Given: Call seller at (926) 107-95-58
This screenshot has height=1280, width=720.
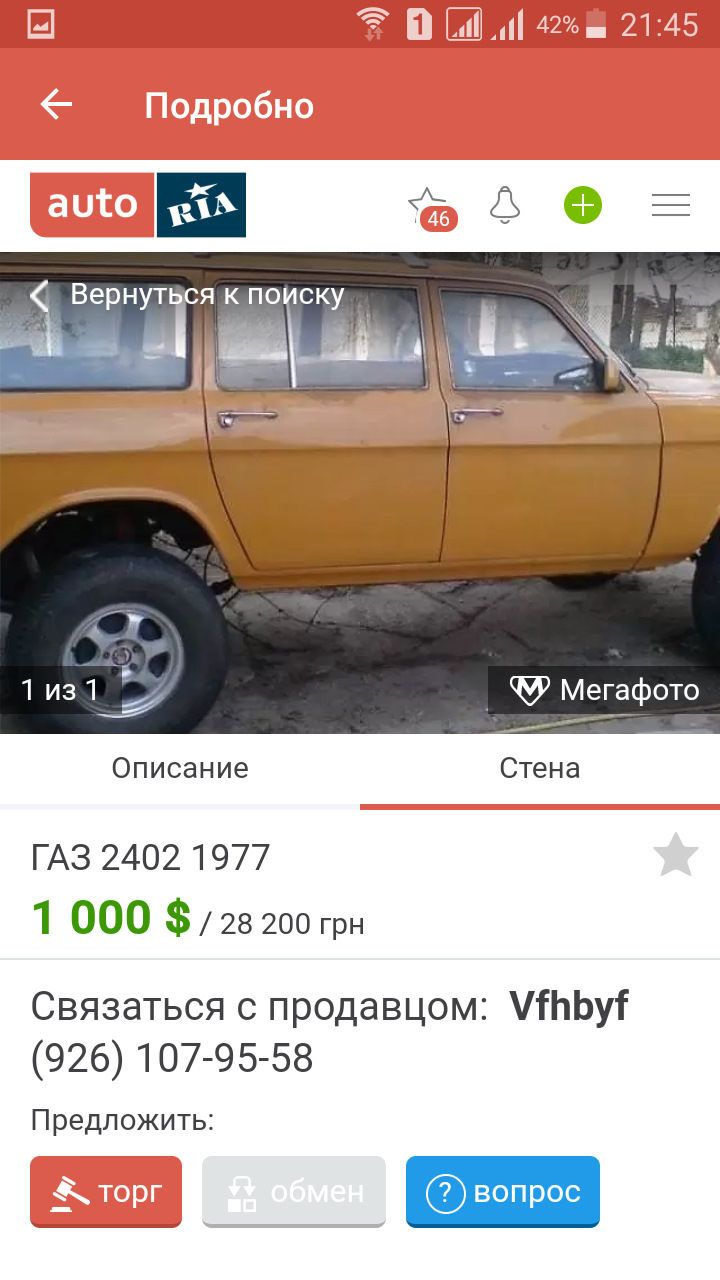Looking at the screenshot, I should tap(172, 1059).
